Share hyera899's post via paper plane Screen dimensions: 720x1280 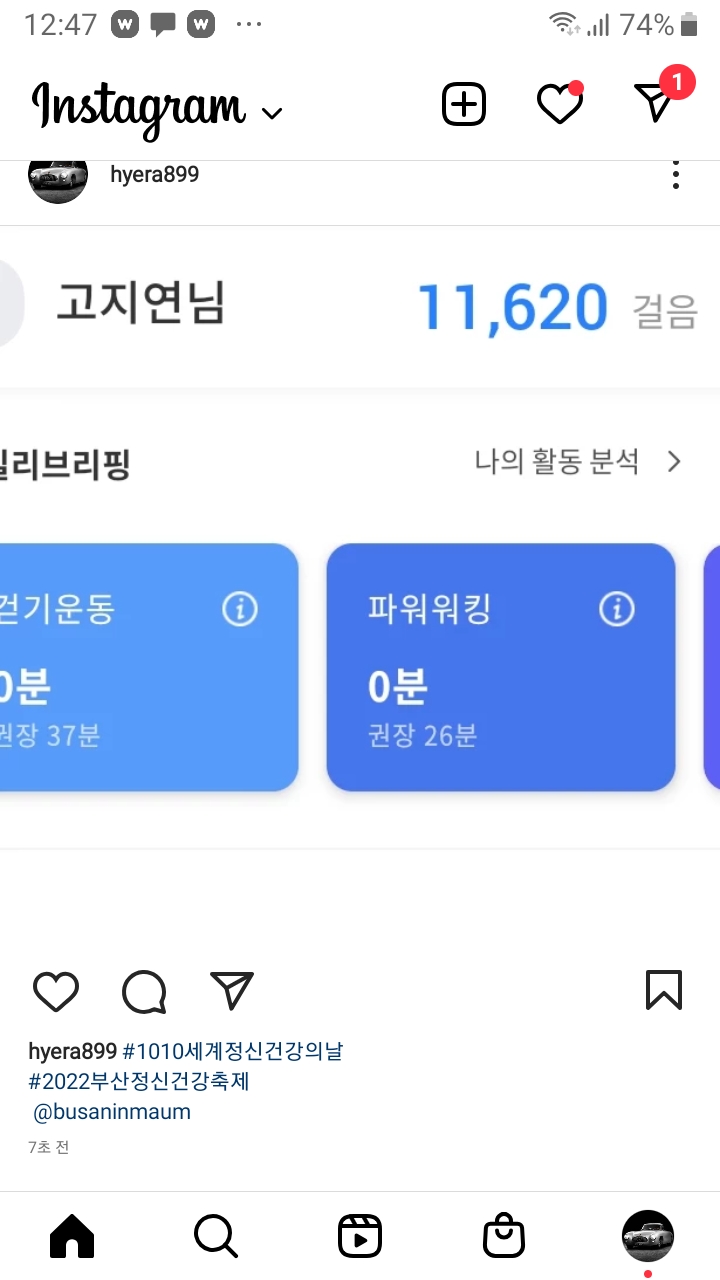pos(232,990)
